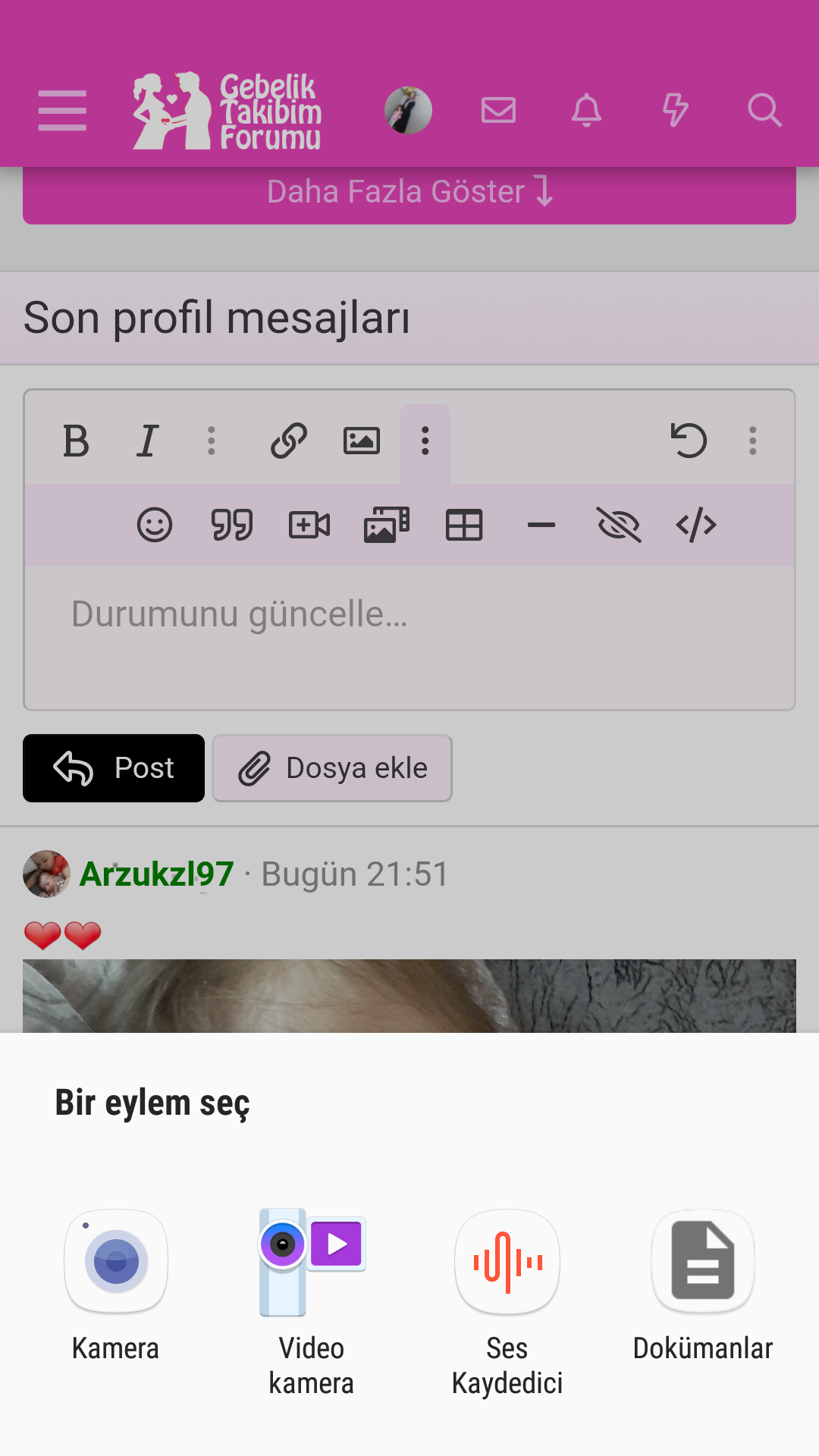Expand with Daha Fazla Göster
This screenshot has height=1456, width=819.
click(409, 194)
